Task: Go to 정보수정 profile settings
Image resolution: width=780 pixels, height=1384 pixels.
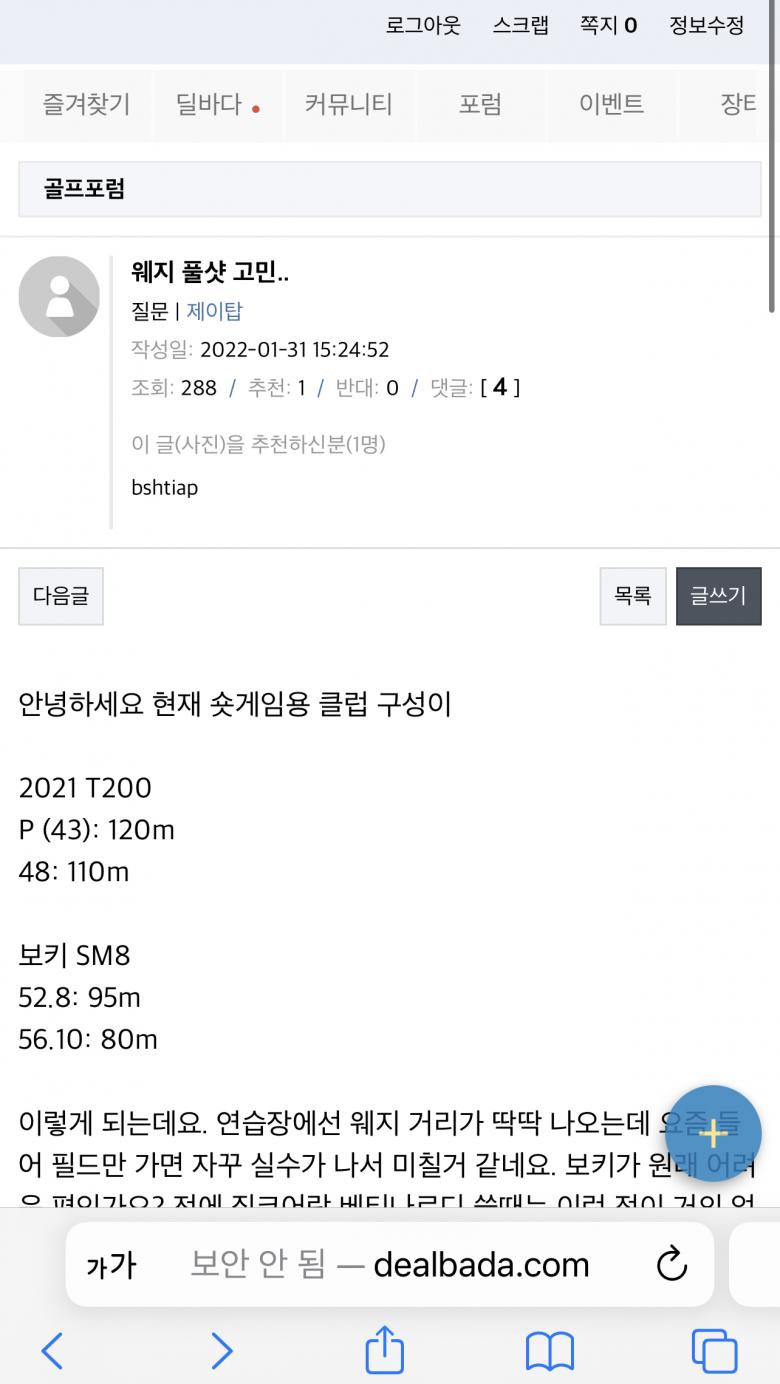Action: point(706,26)
